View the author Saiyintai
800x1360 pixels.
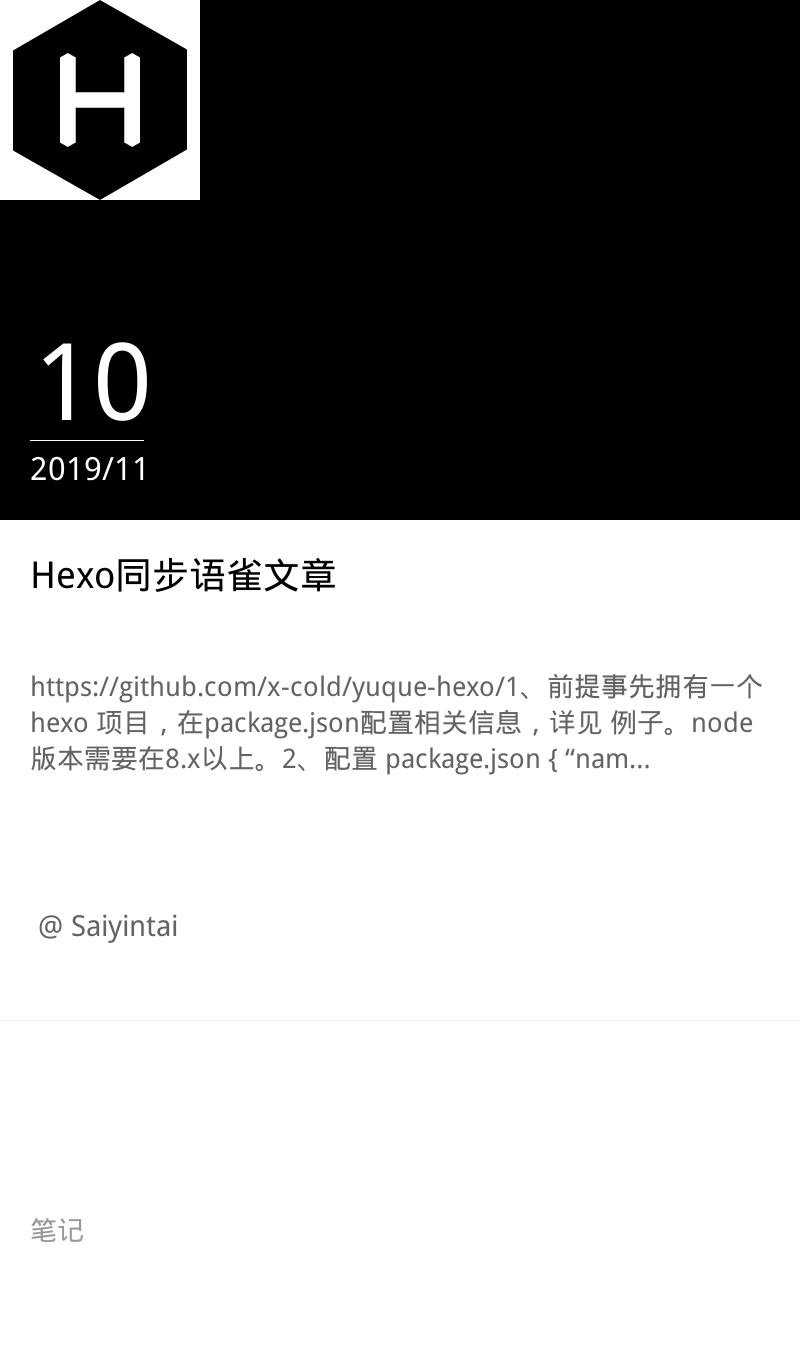coord(108,926)
